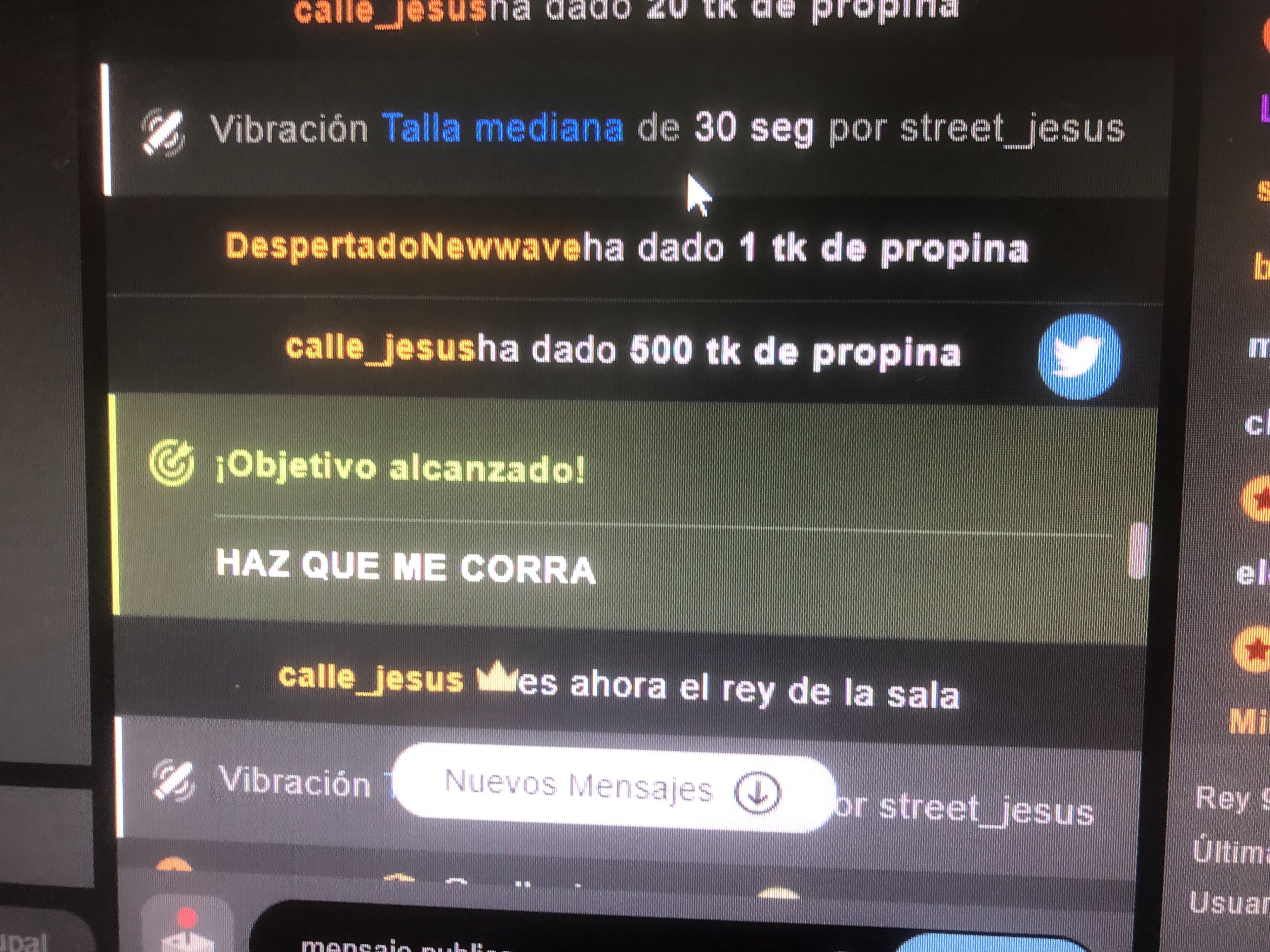Open calle_jesus in the rey de la sala message
The height and width of the screenshot is (952, 1270).
[x=370, y=678]
